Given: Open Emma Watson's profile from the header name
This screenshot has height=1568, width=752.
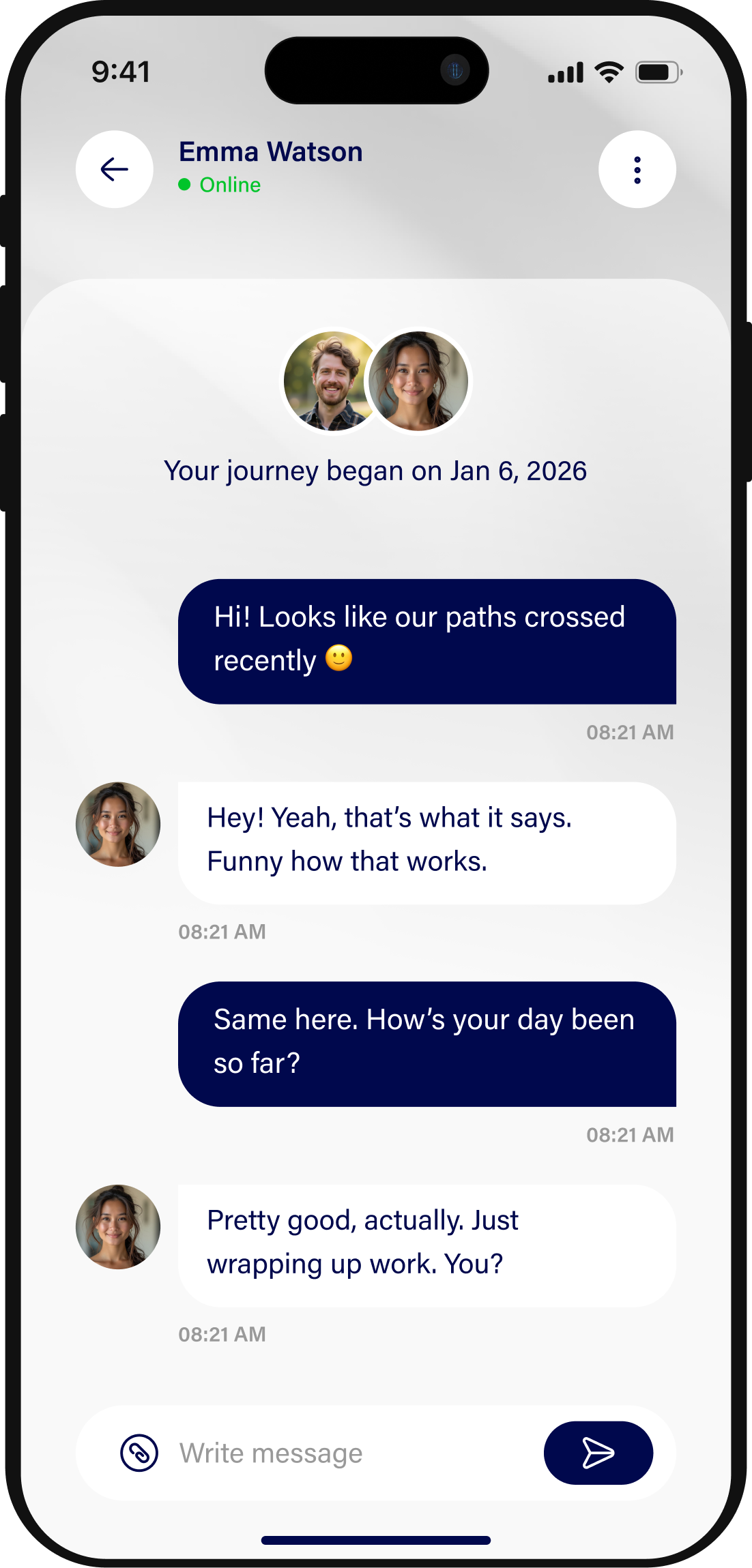Looking at the screenshot, I should tap(270, 152).
